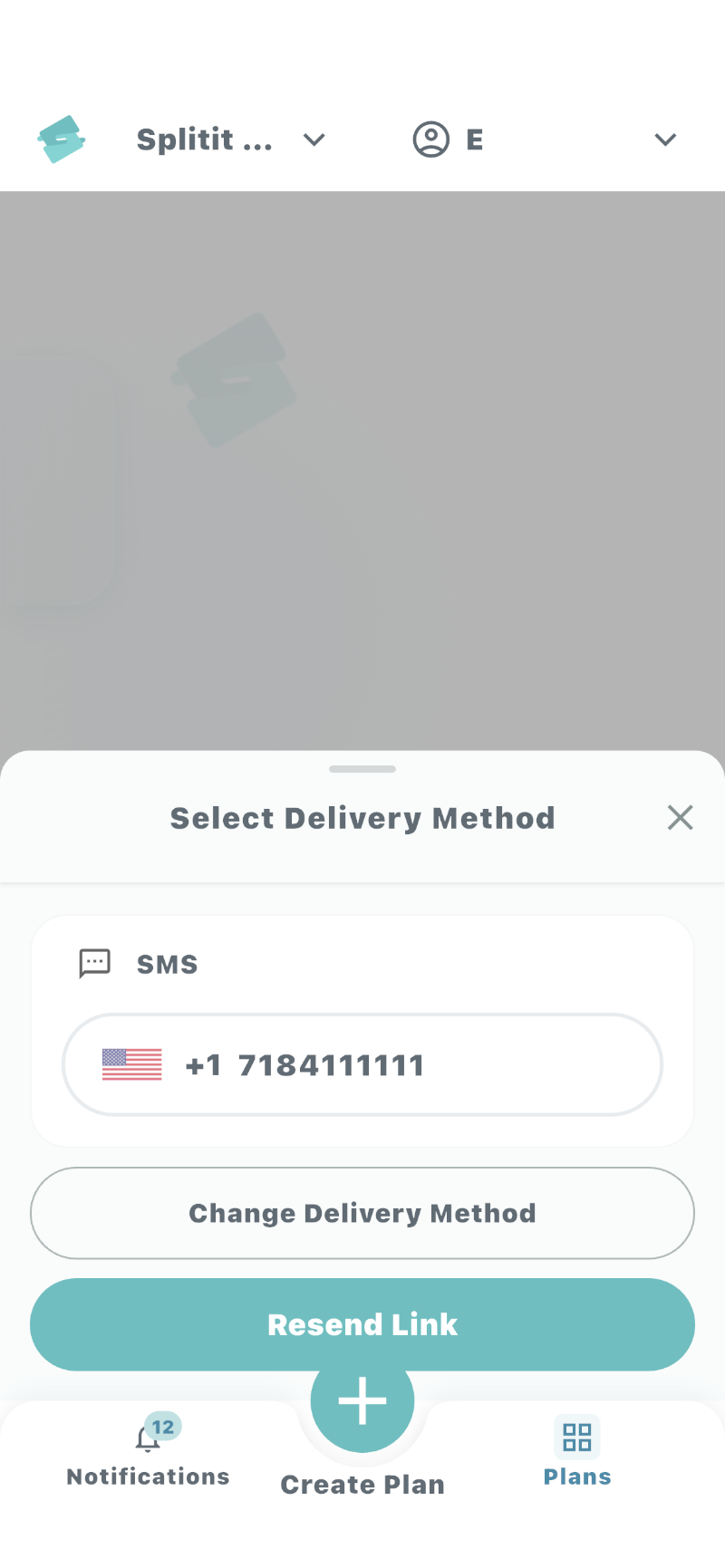Click Change Delivery Method
The image size is (725, 1568).
[x=362, y=1213]
